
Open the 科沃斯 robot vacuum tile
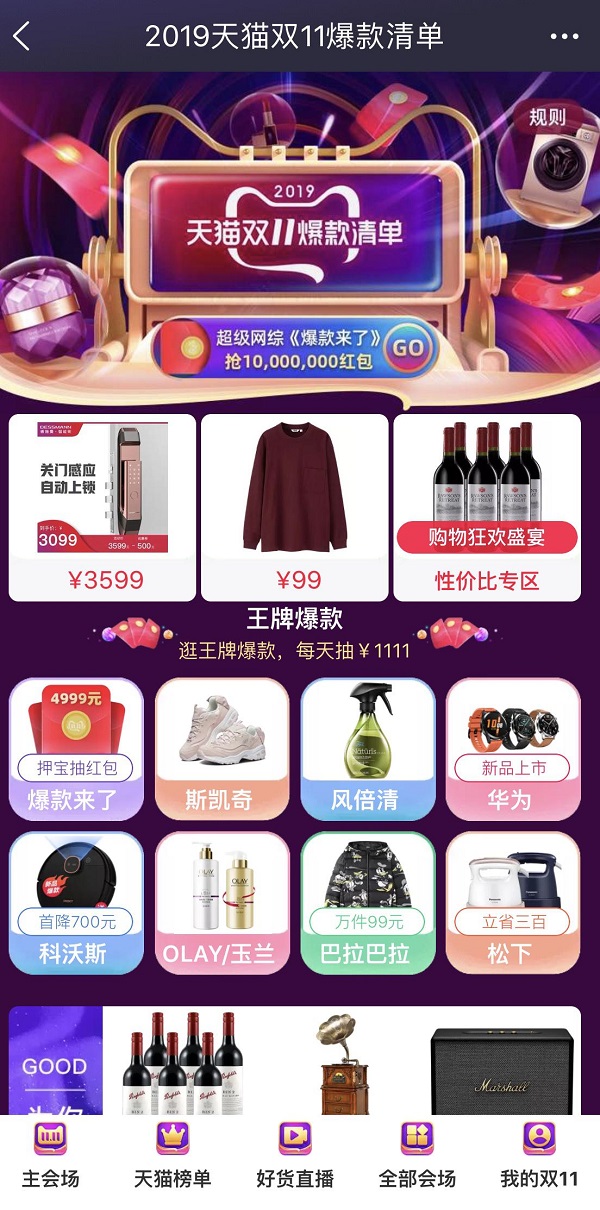click(77, 902)
